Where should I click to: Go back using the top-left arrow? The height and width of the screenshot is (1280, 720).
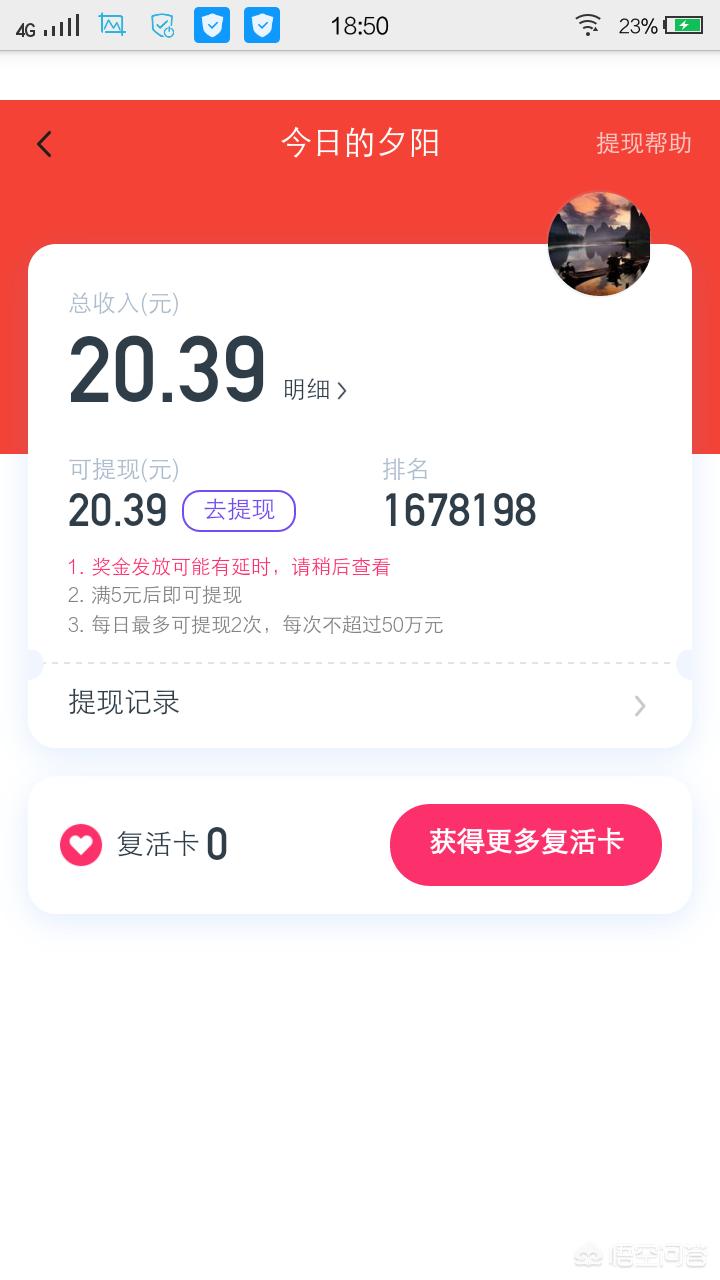[44, 144]
